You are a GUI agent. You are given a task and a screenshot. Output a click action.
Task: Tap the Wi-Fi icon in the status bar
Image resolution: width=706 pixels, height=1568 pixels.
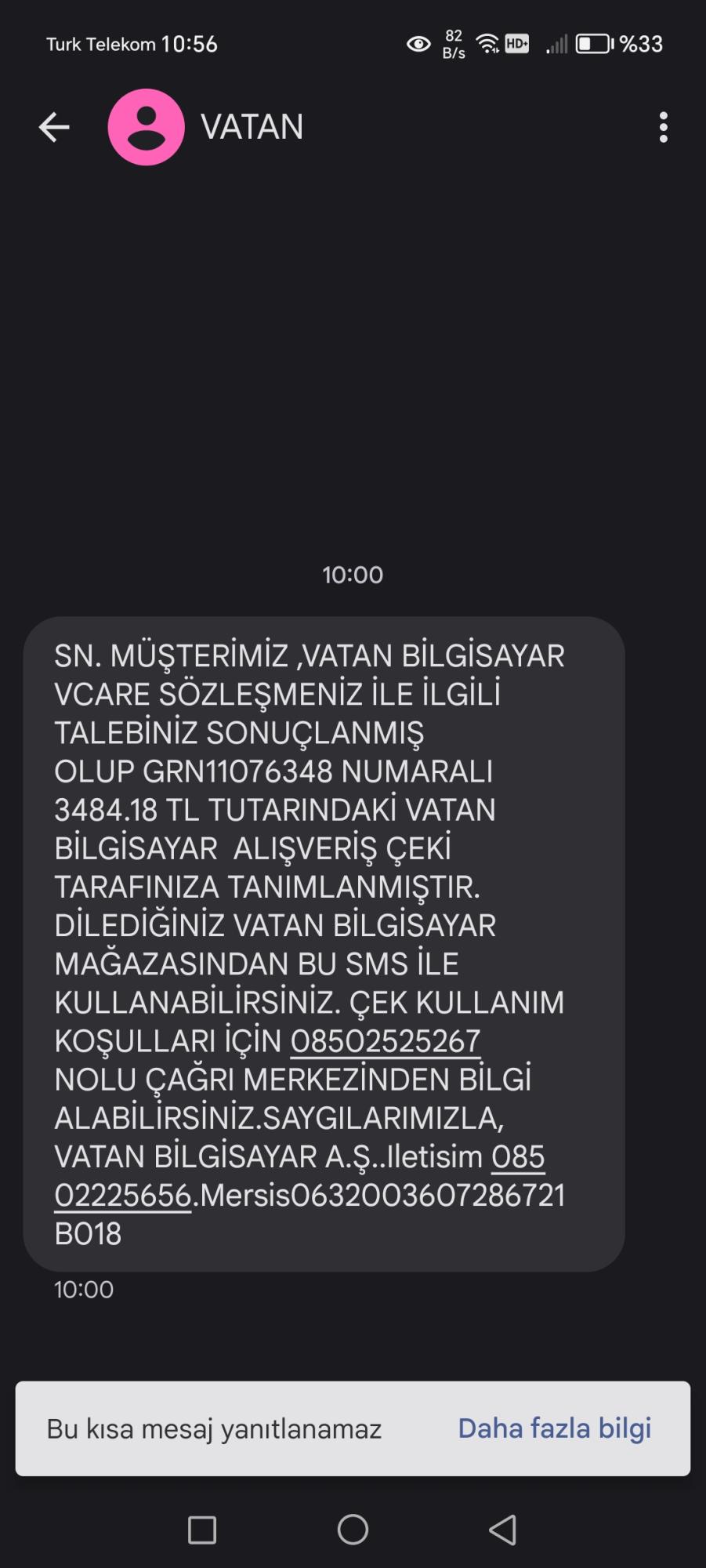tap(487, 44)
